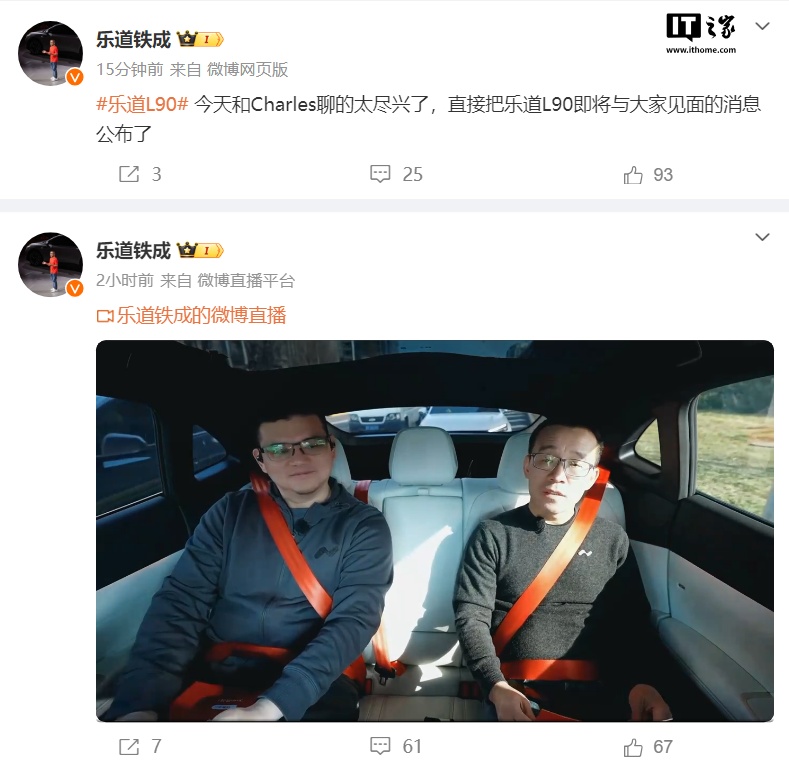Open the 乐道铁成的微博直播 link

click(x=191, y=315)
